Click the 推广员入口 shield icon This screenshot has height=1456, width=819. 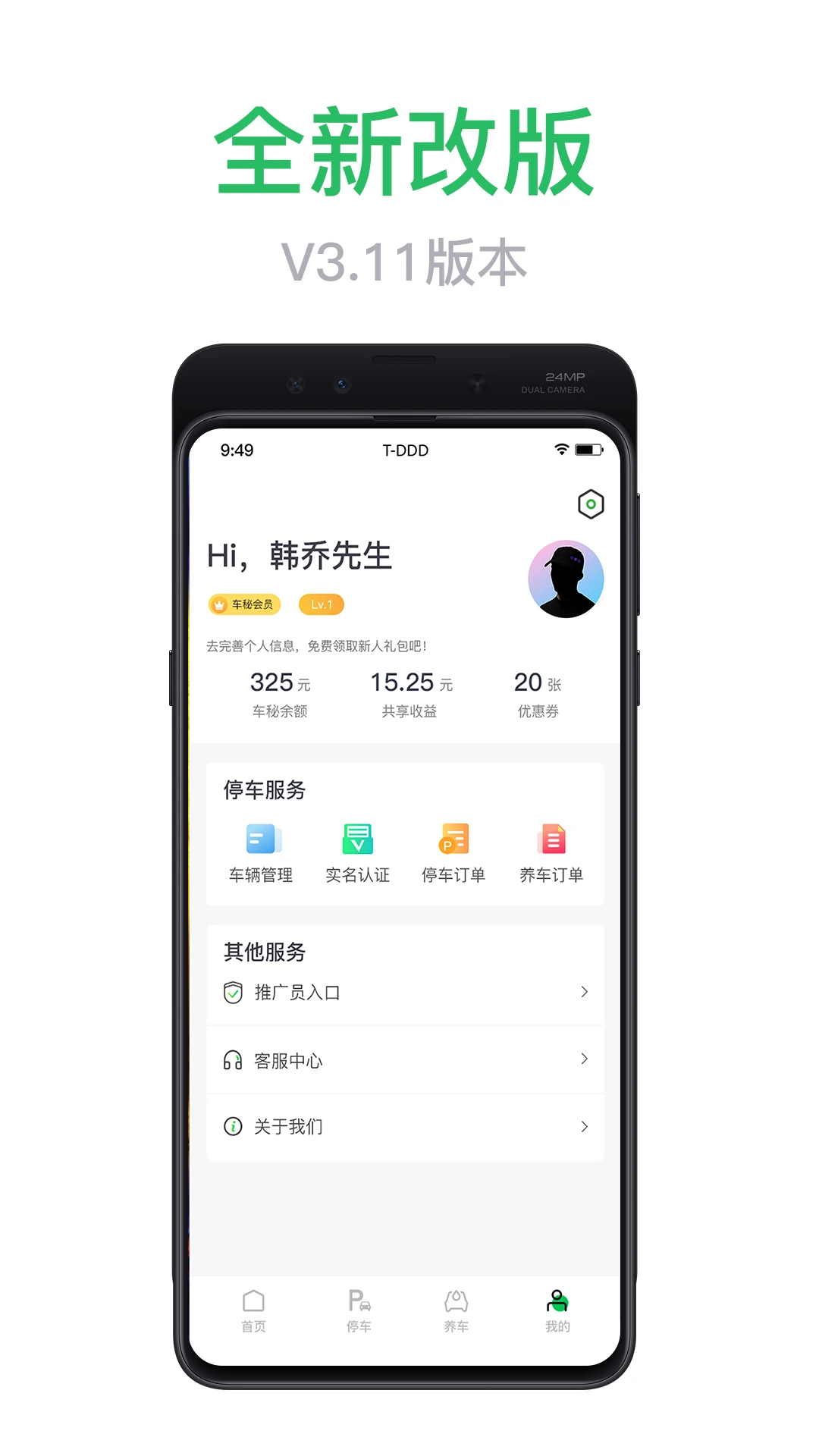[233, 991]
